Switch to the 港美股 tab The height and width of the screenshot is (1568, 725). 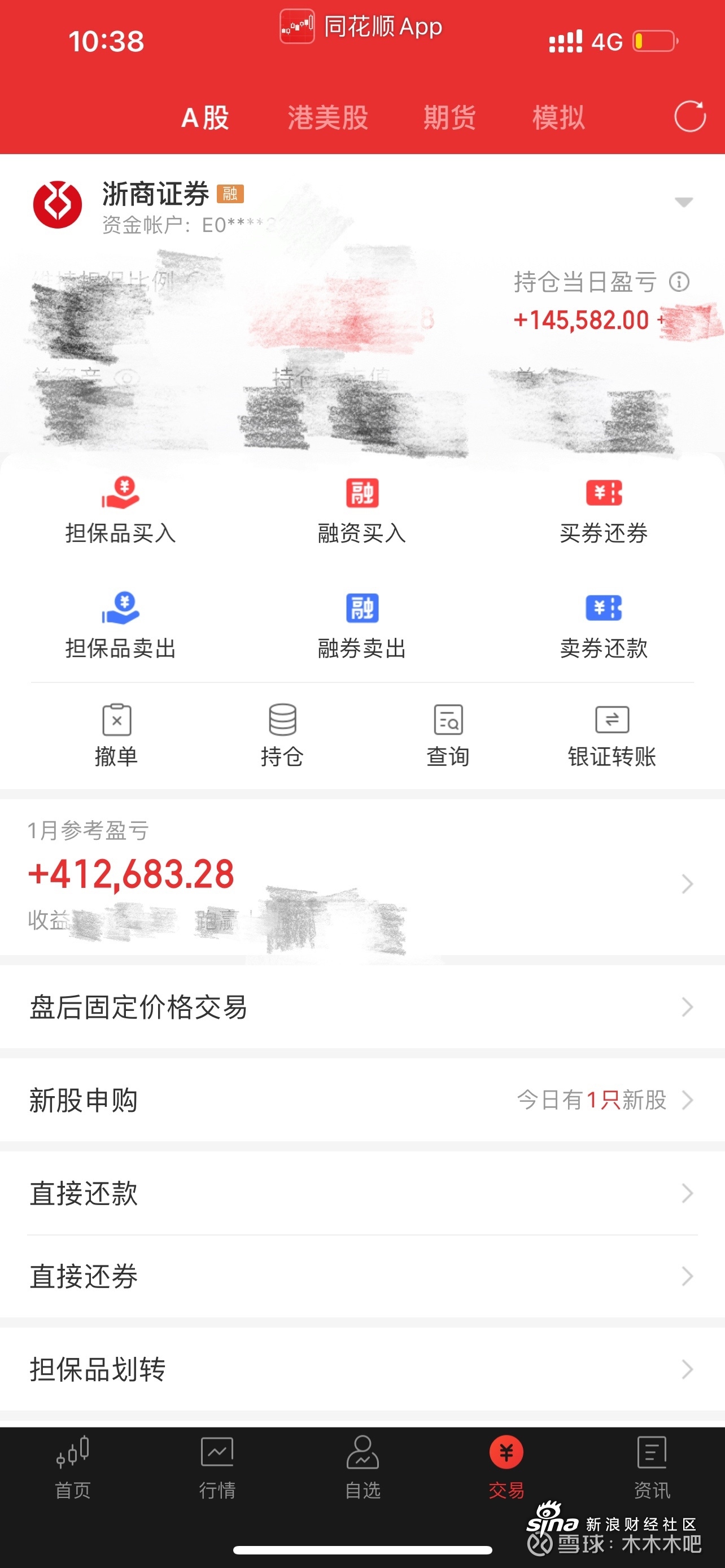tap(327, 117)
